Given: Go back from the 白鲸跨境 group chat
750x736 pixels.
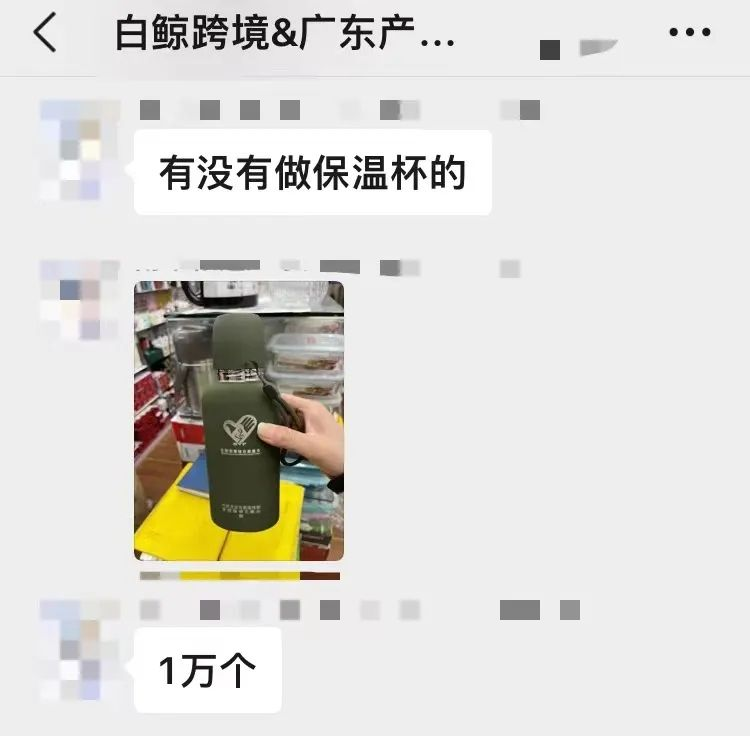Looking at the screenshot, I should point(44,34).
